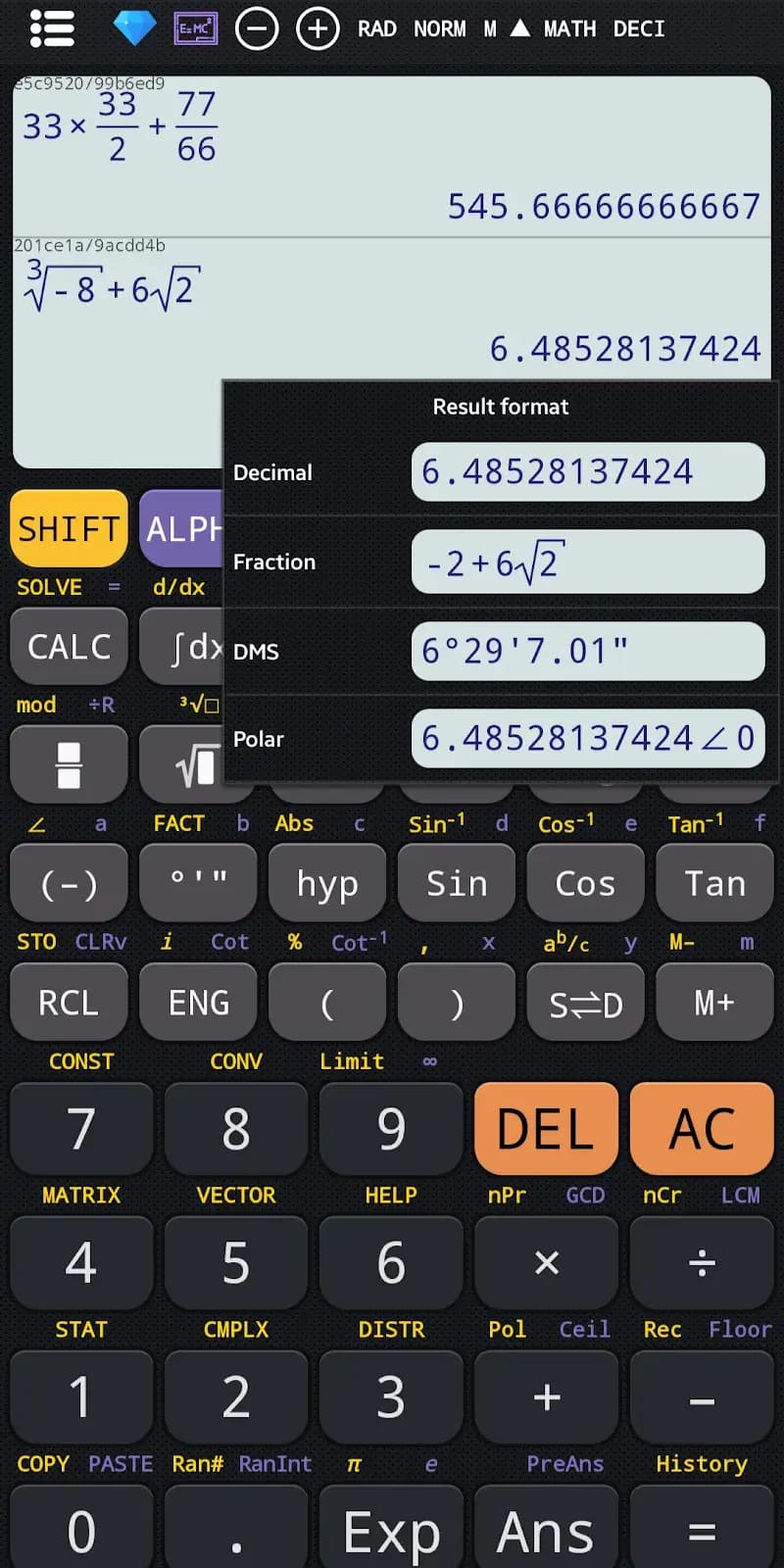The image size is (784, 1568).
Task: Toggle SHIFT mode
Action: [x=69, y=528]
